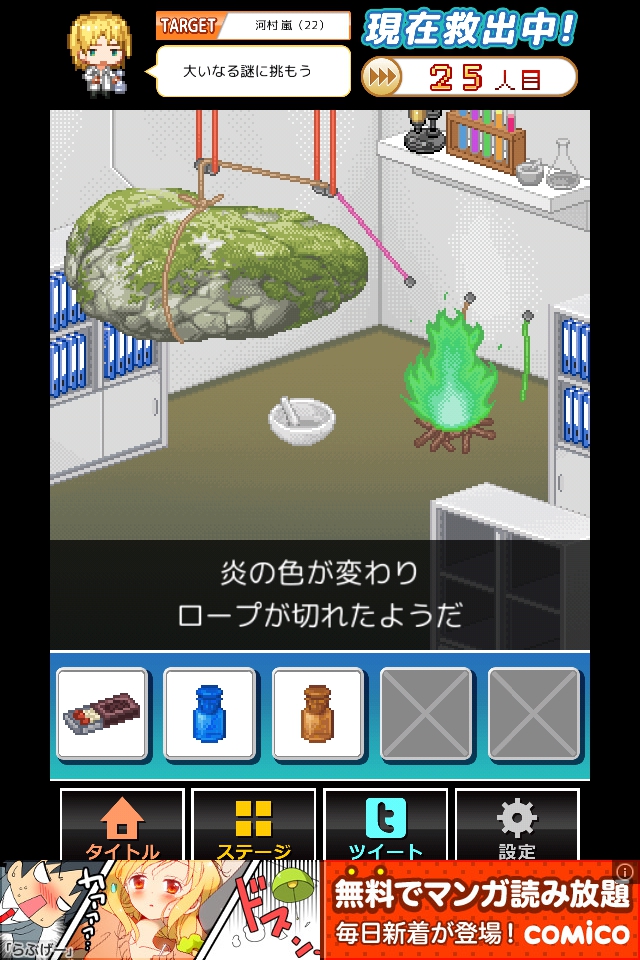Open the comico manga ad banner

[480, 910]
